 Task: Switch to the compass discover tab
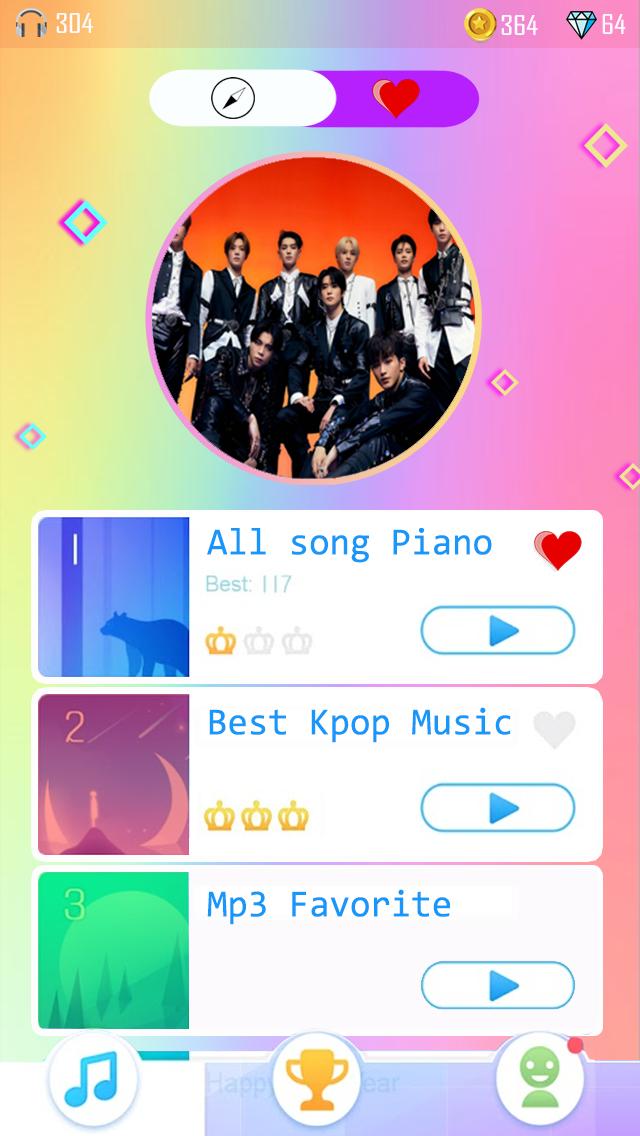point(233,99)
